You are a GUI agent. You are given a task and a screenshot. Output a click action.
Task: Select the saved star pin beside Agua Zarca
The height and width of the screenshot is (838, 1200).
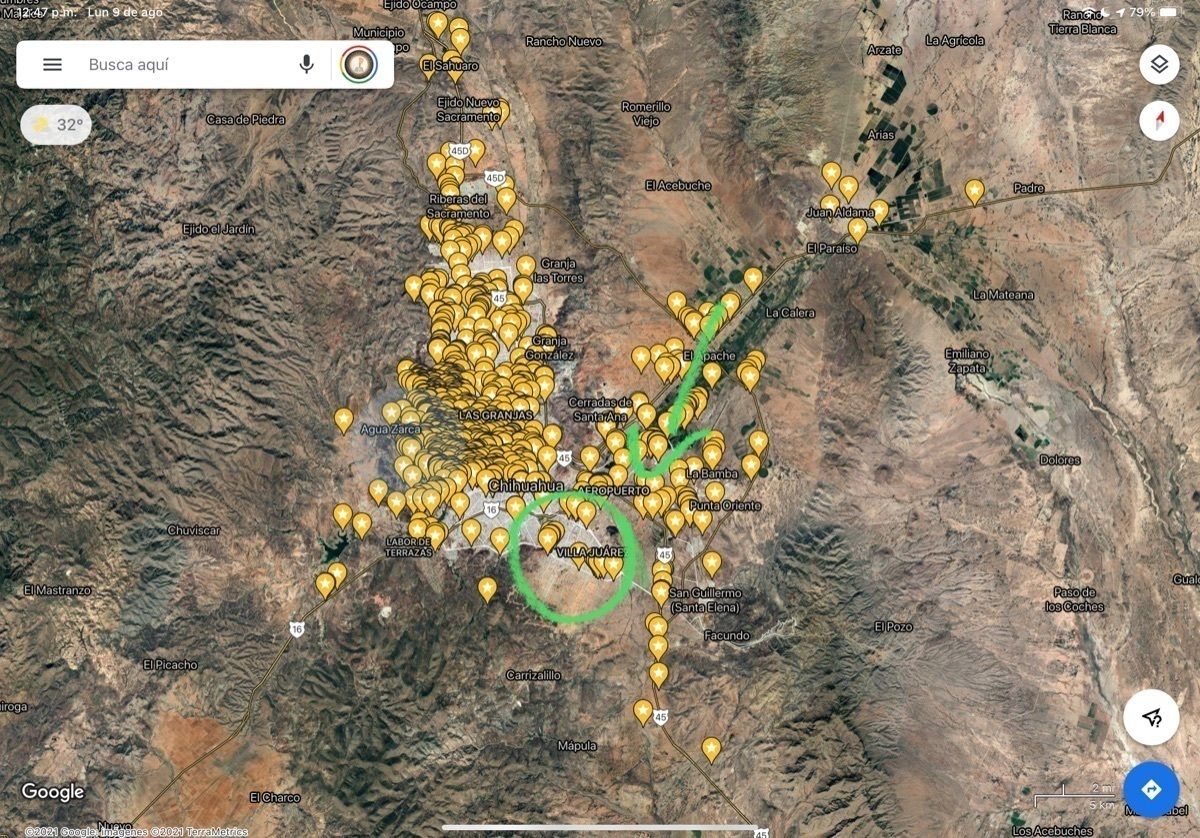coord(344,419)
